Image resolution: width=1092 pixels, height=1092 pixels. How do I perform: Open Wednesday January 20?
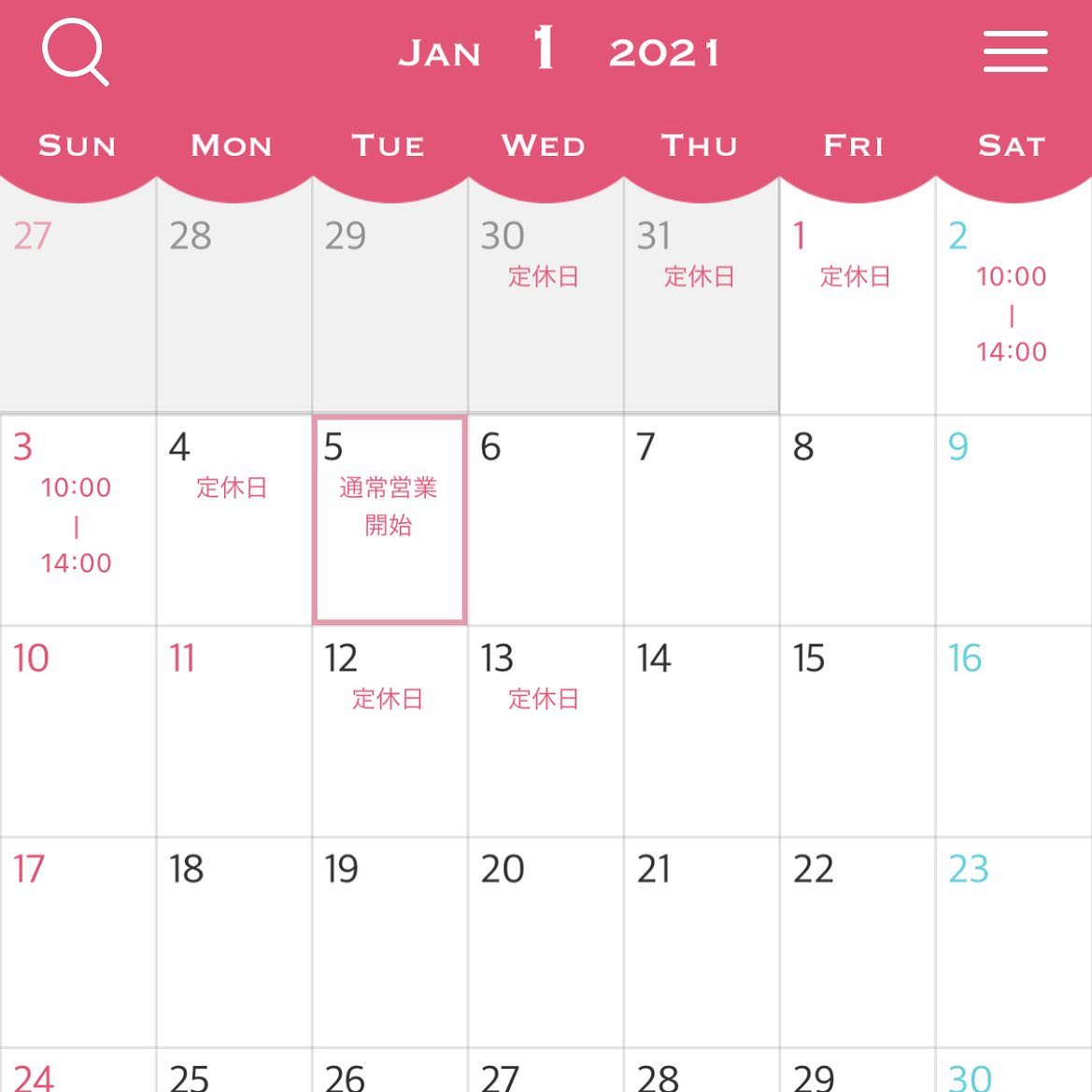(x=545, y=942)
